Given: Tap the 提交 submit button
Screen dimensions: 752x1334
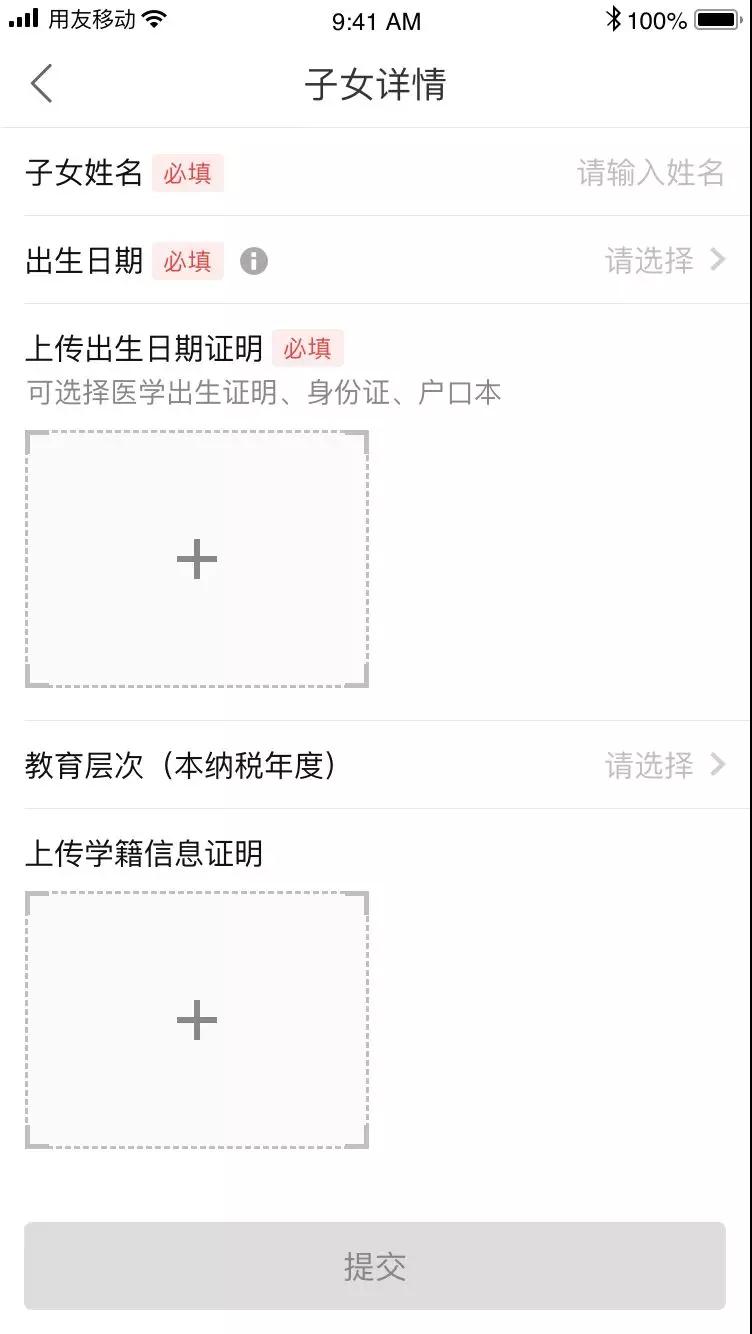Looking at the screenshot, I should (x=375, y=1266).
